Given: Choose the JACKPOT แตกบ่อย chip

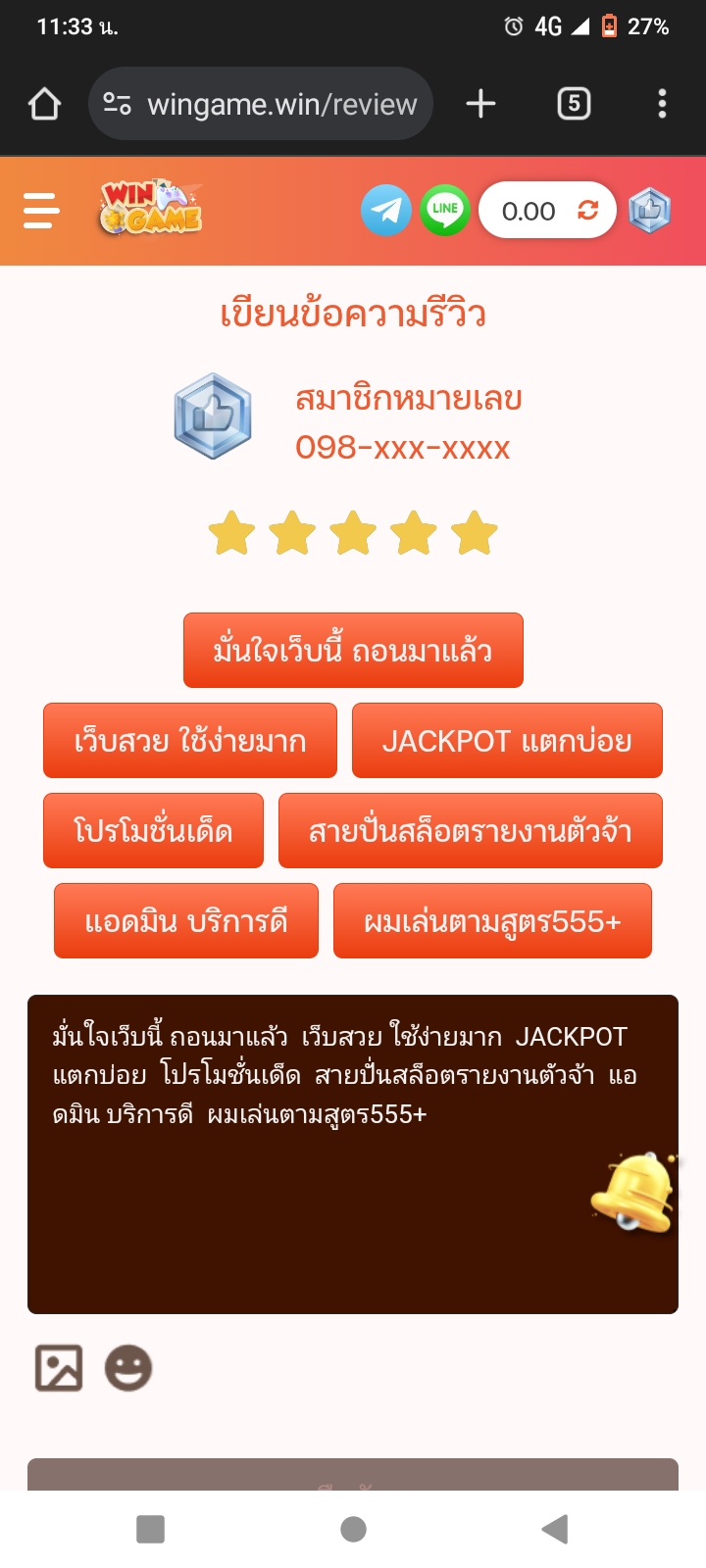Looking at the screenshot, I should coord(507,741).
